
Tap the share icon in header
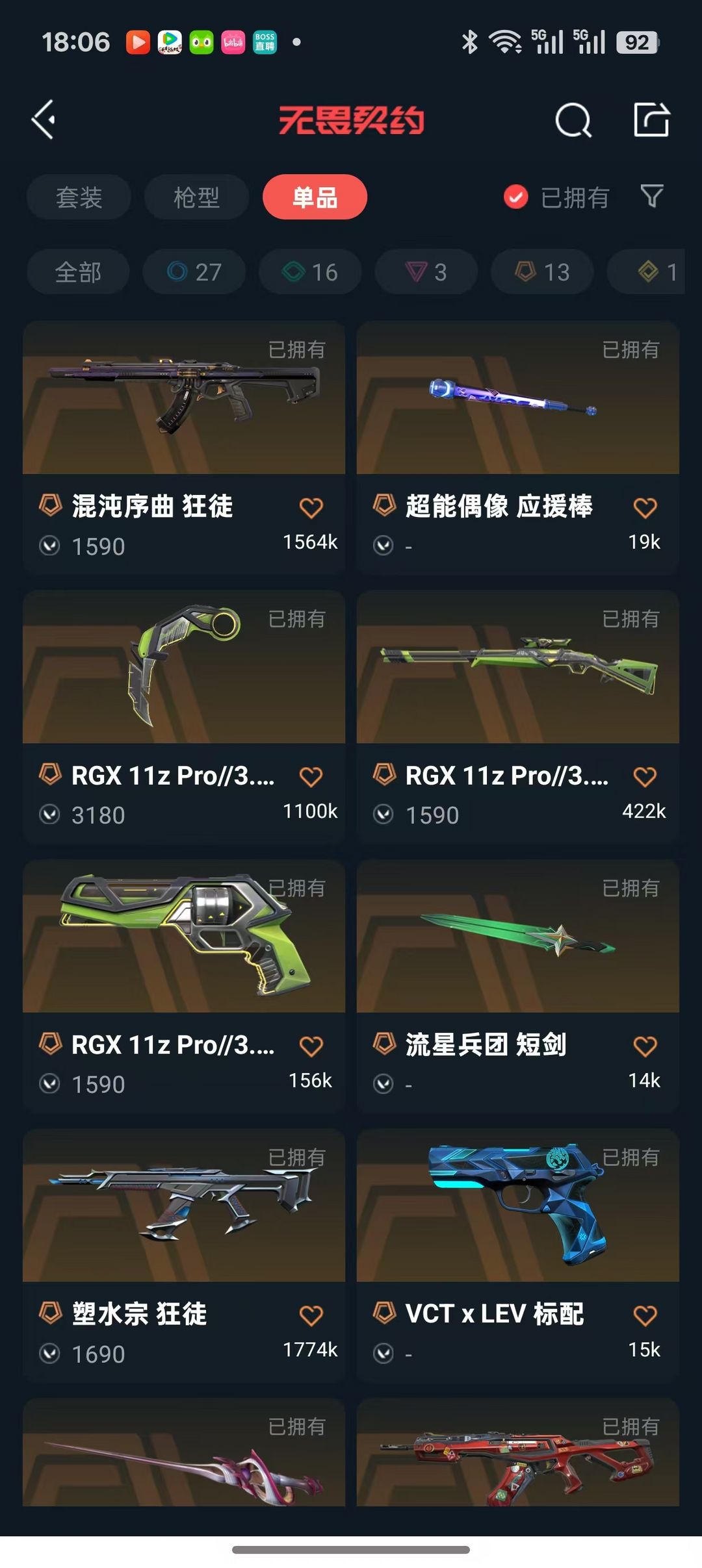pos(651,120)
